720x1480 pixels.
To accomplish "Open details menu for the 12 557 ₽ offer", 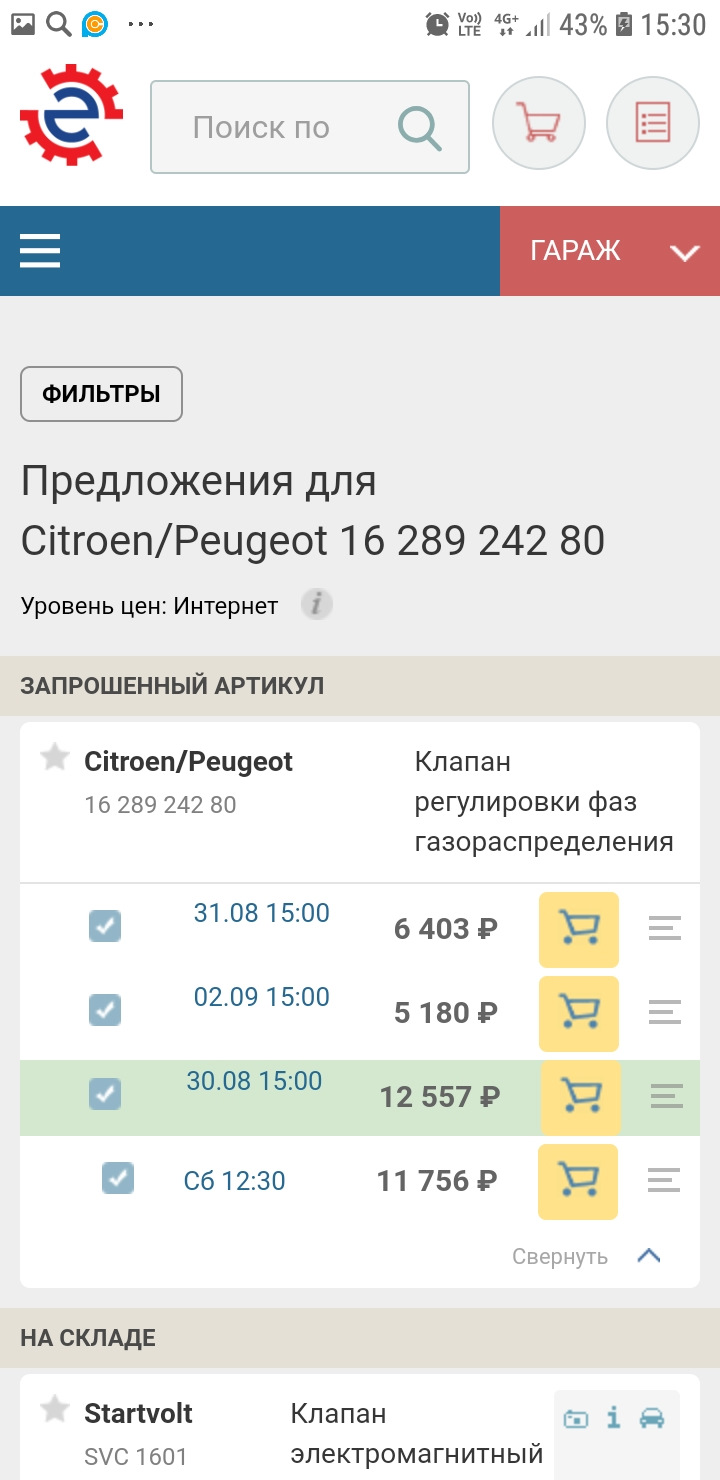I will coord(667,1097).
